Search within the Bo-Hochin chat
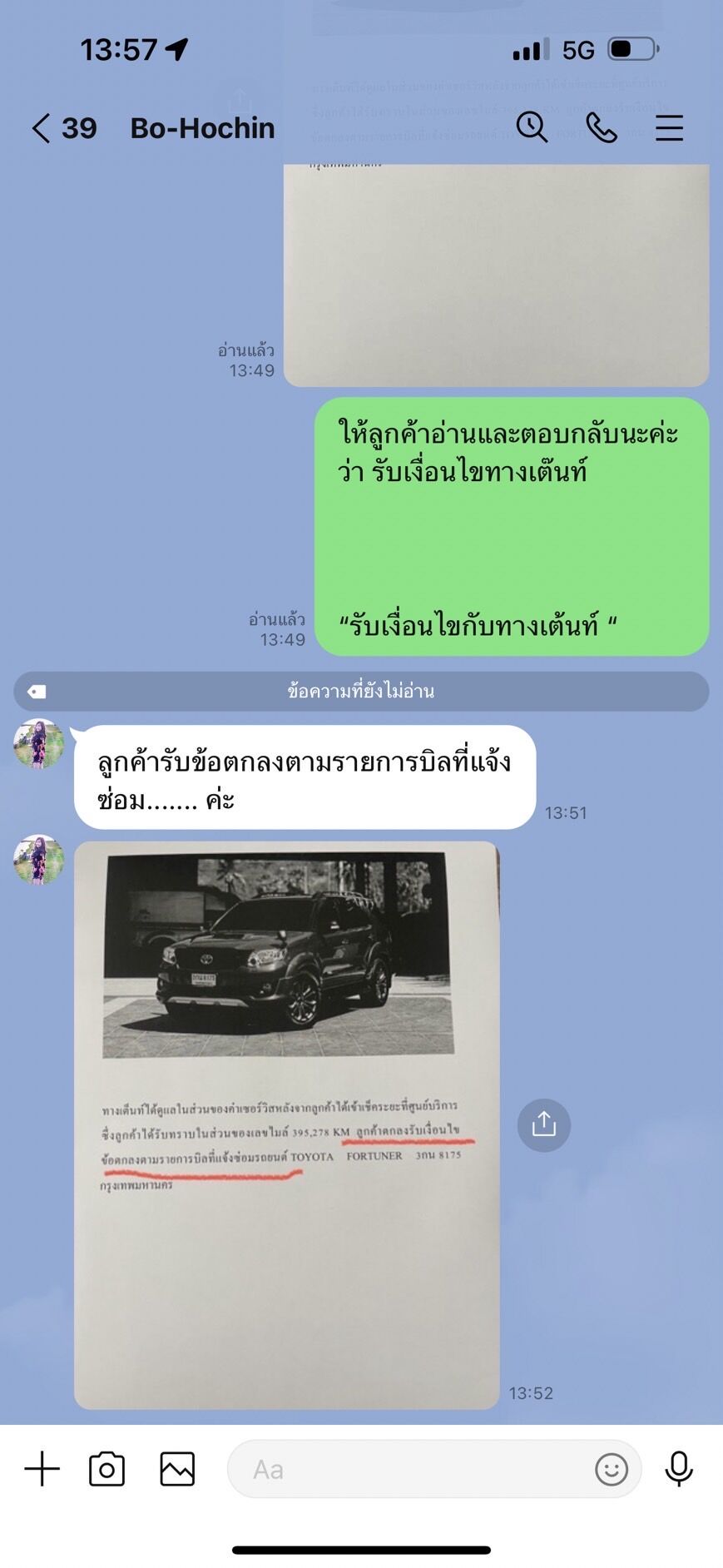The height and width of the screenshot is (1568, 723). click(x=532, y=127)
